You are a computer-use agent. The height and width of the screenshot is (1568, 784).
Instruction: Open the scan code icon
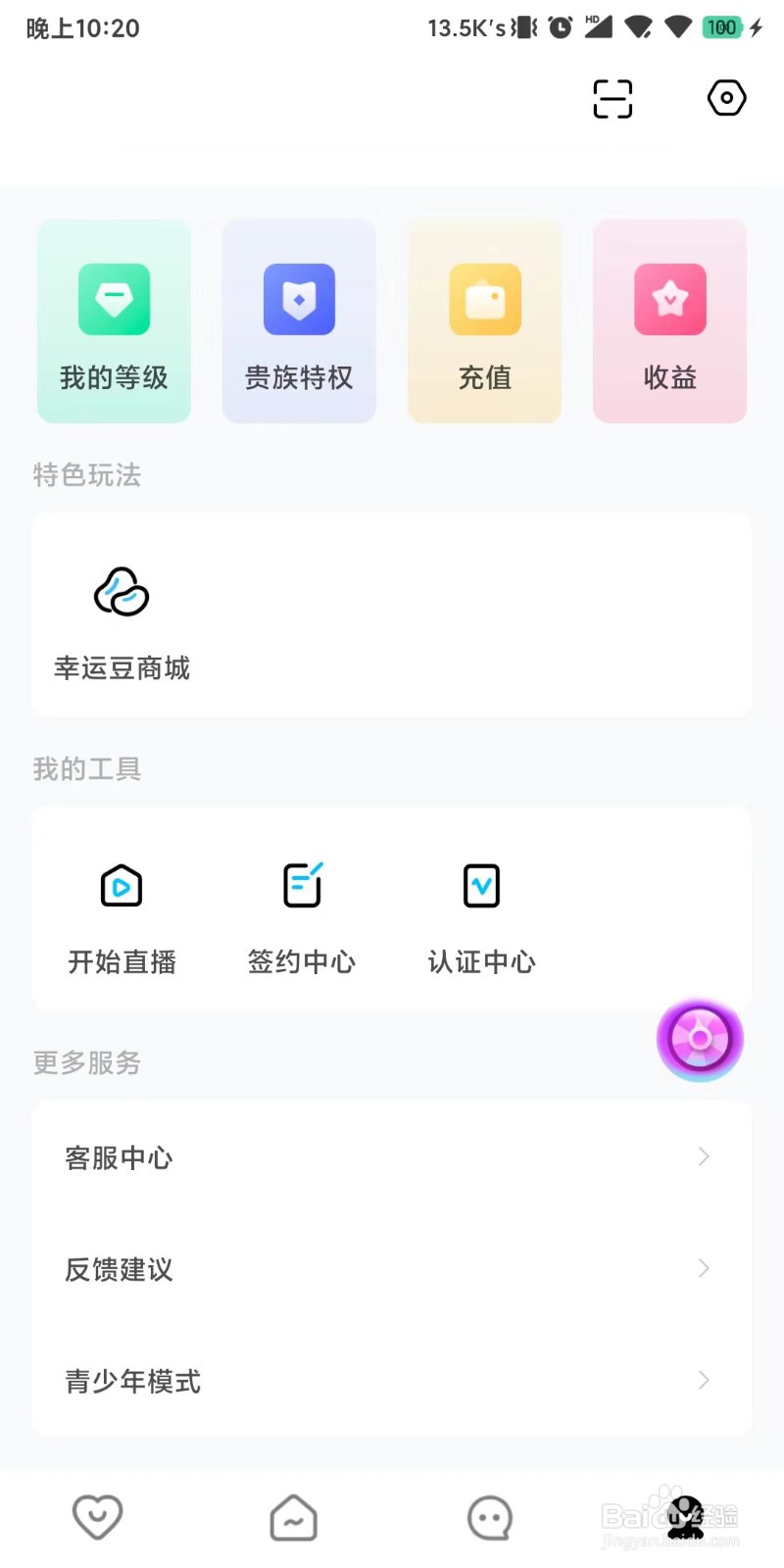pos(612,99)
